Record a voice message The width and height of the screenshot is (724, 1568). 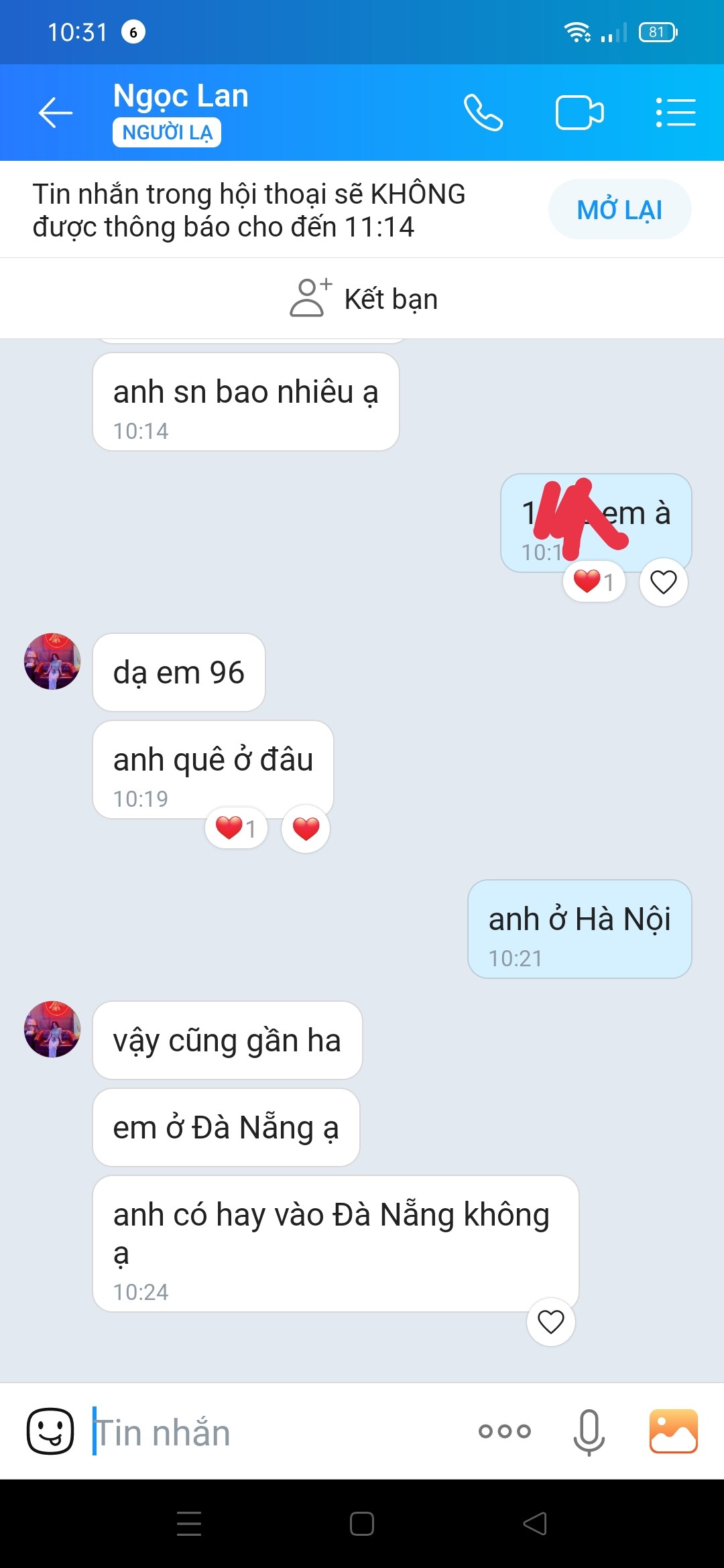pos(589,1431)
